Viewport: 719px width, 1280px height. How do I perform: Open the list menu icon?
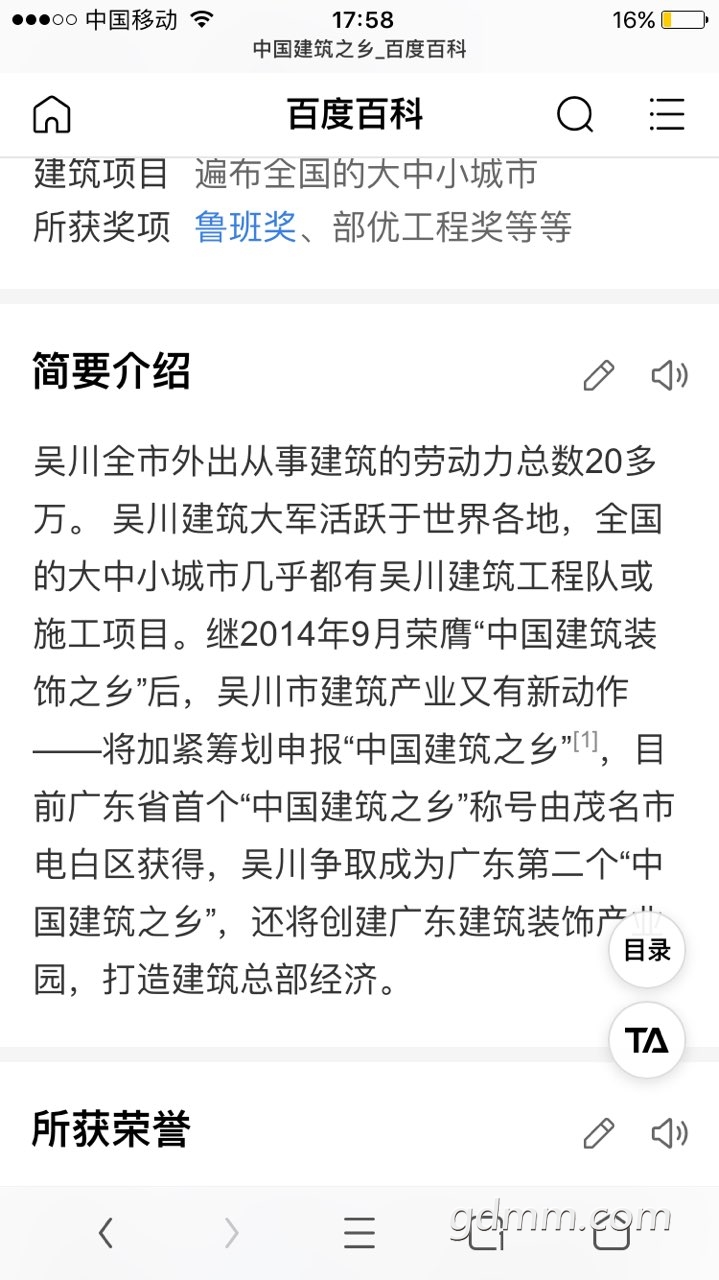coord(667,114)
